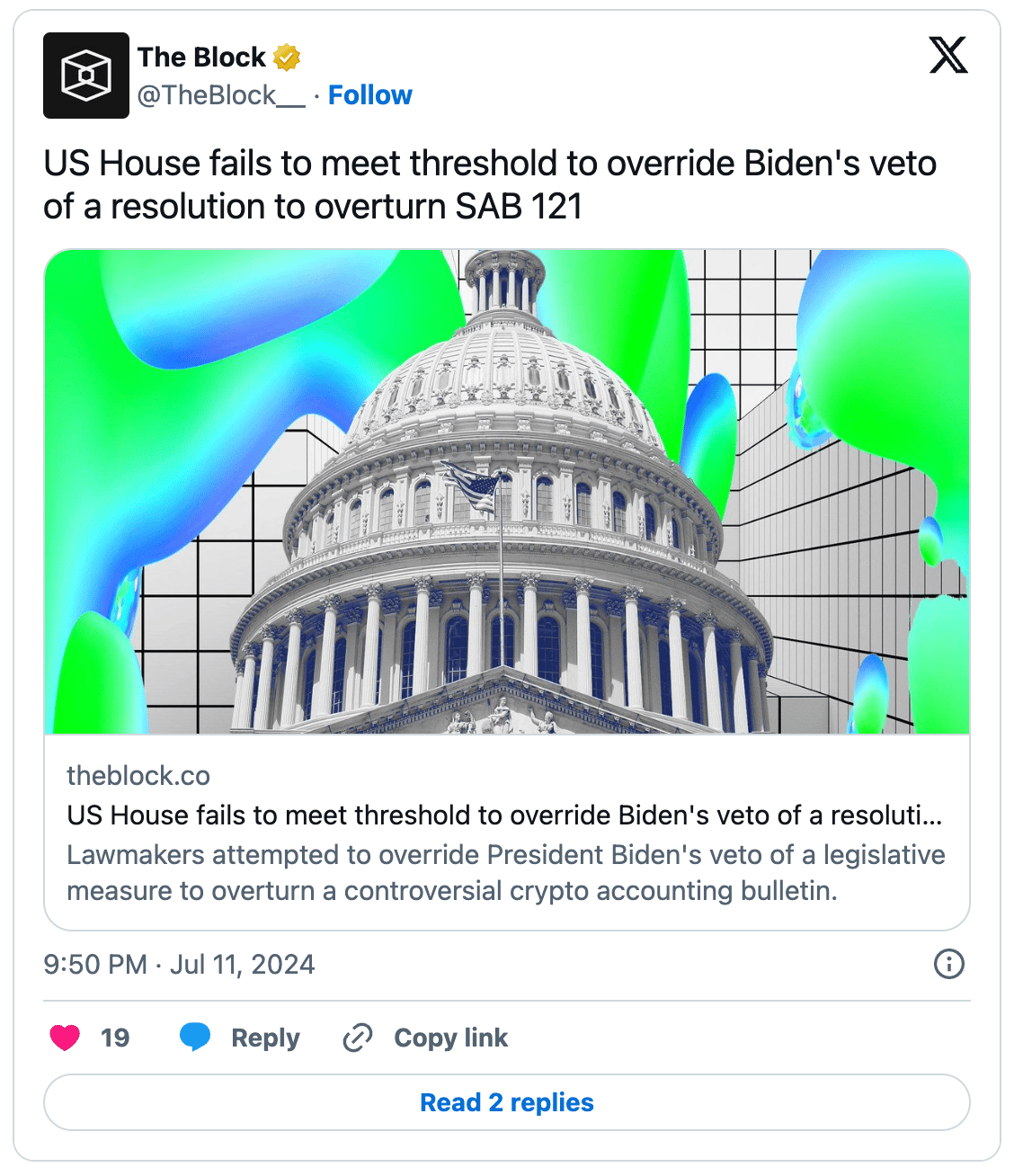The width and height of the screenshot is (1014, 1176).
Task: Follow The Block account
Action: (369, 95)
